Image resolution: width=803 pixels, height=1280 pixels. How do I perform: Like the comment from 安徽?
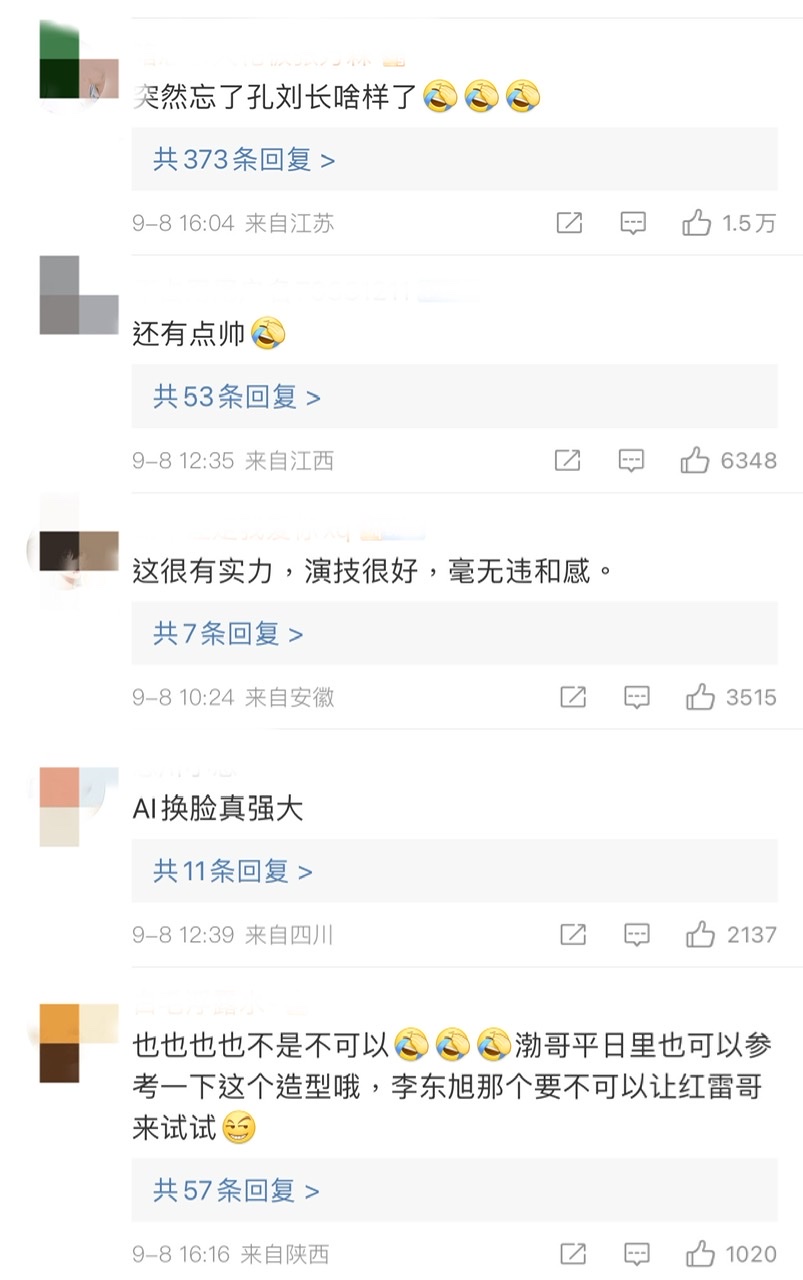[x=700, y=697]
